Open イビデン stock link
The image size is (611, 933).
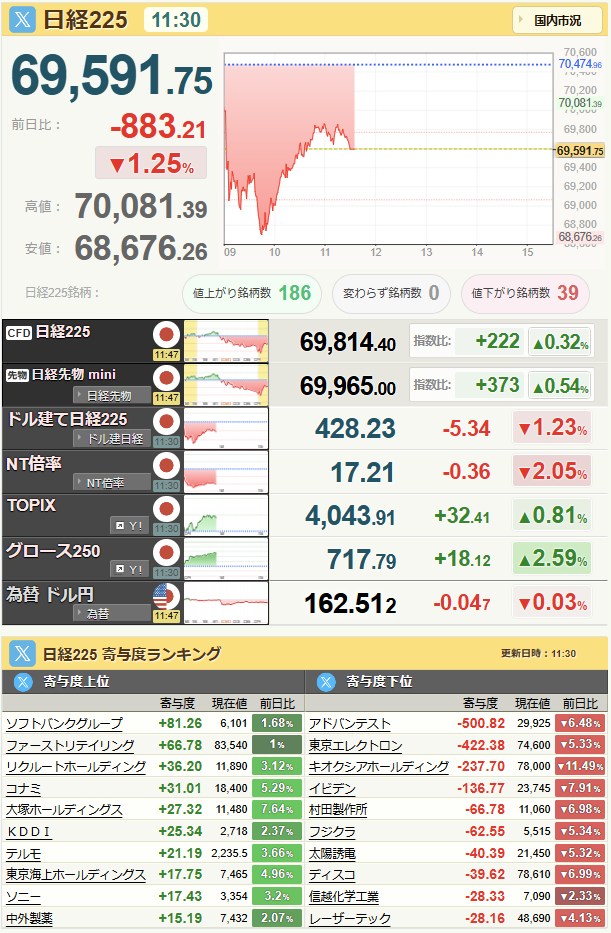point(332,788)
